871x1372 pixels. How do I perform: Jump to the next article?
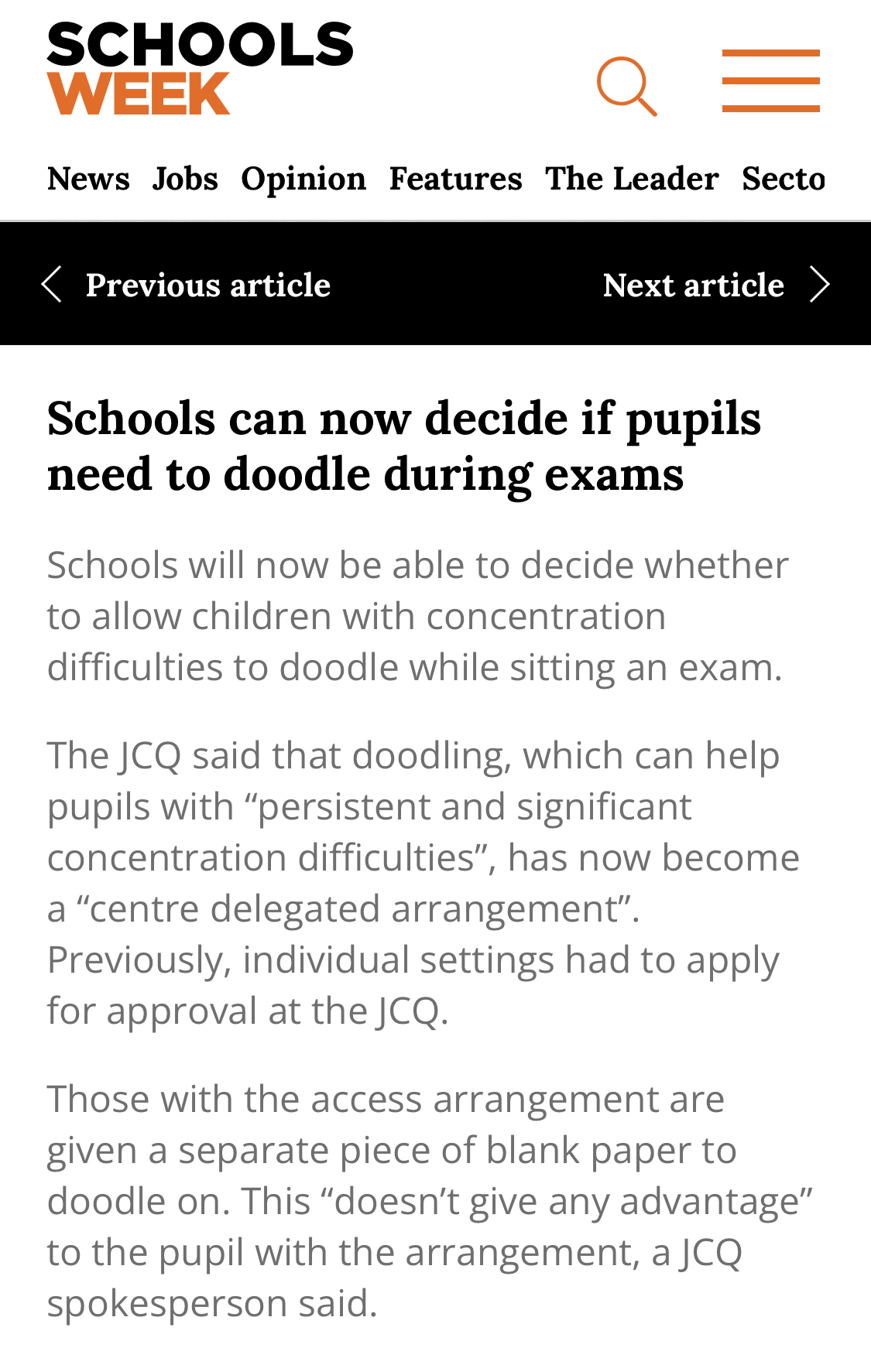715,285
